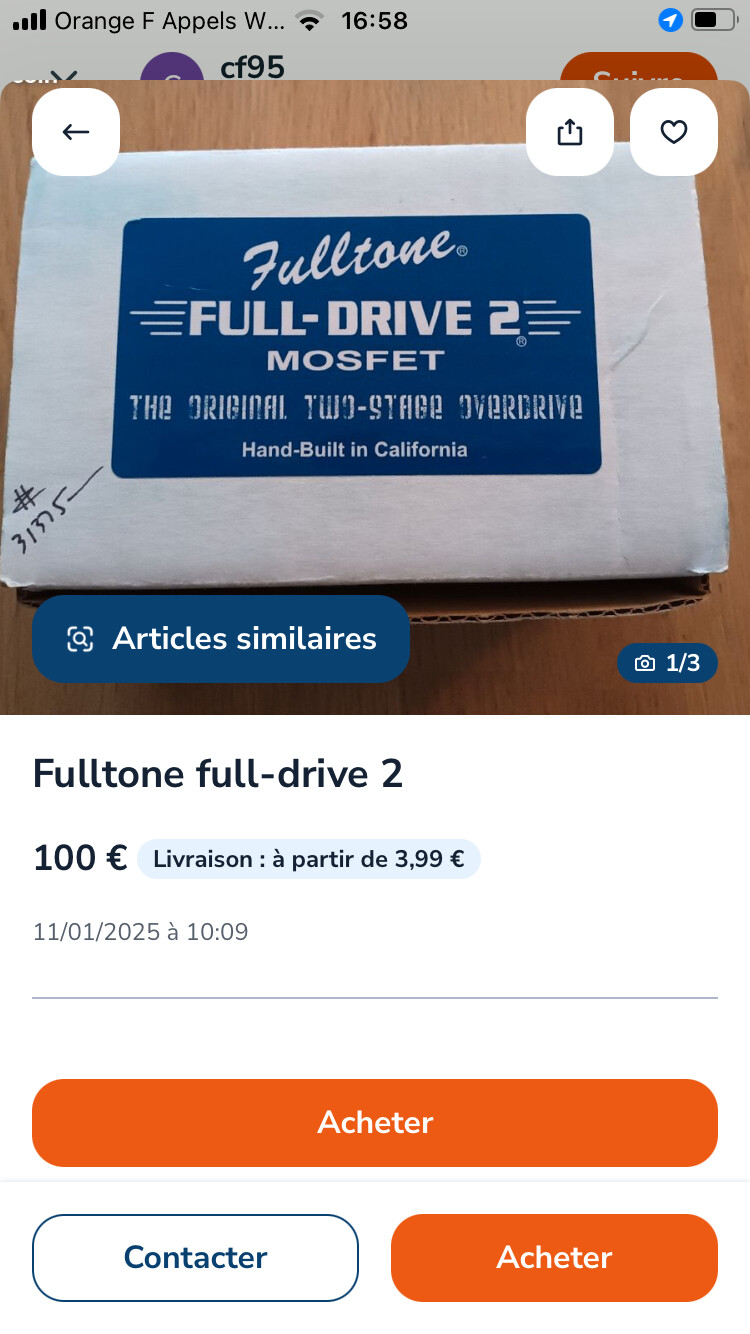750x1334 pixels.
Task: Tap the cellular signal bars indicator
Action: 28,18
